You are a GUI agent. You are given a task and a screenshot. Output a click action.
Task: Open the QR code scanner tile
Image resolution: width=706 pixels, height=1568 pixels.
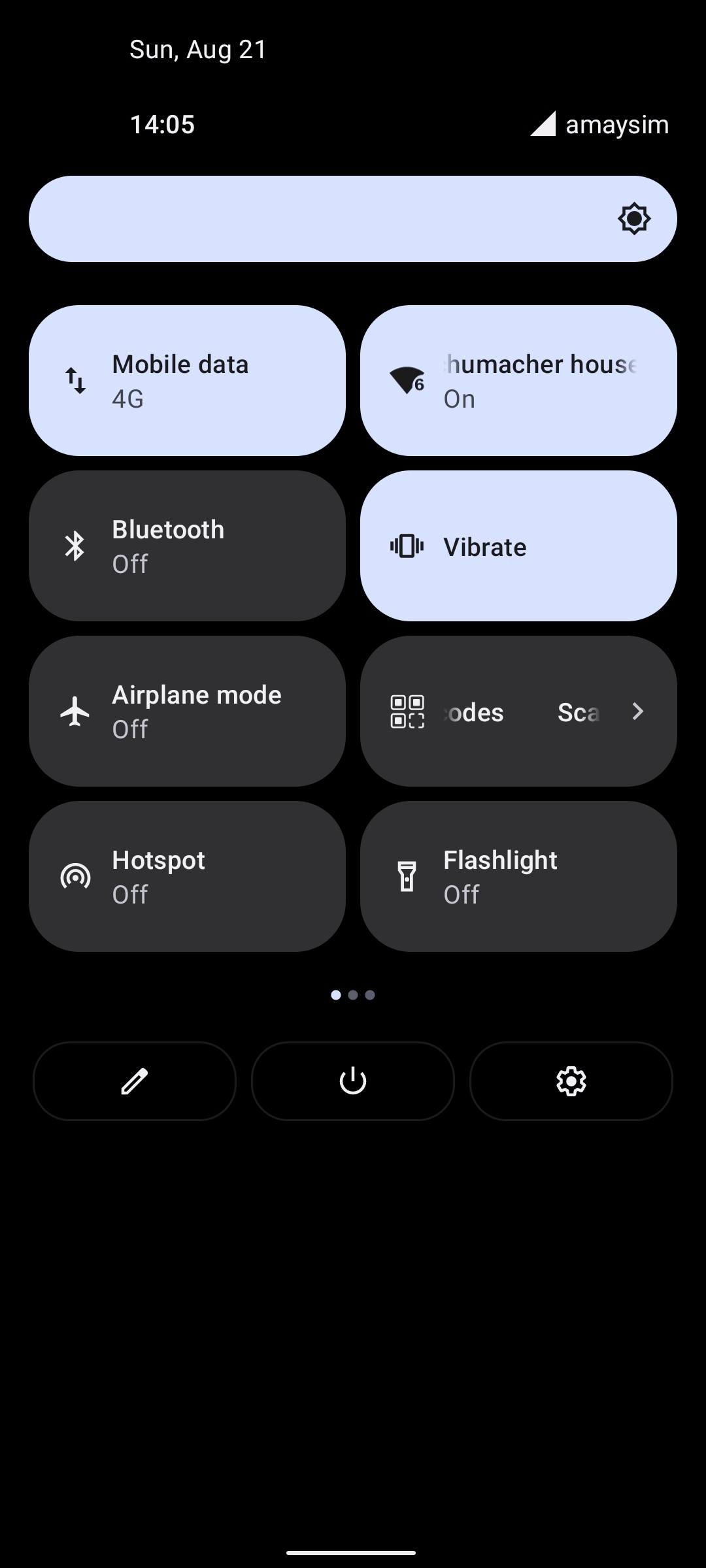click(518, 711)
